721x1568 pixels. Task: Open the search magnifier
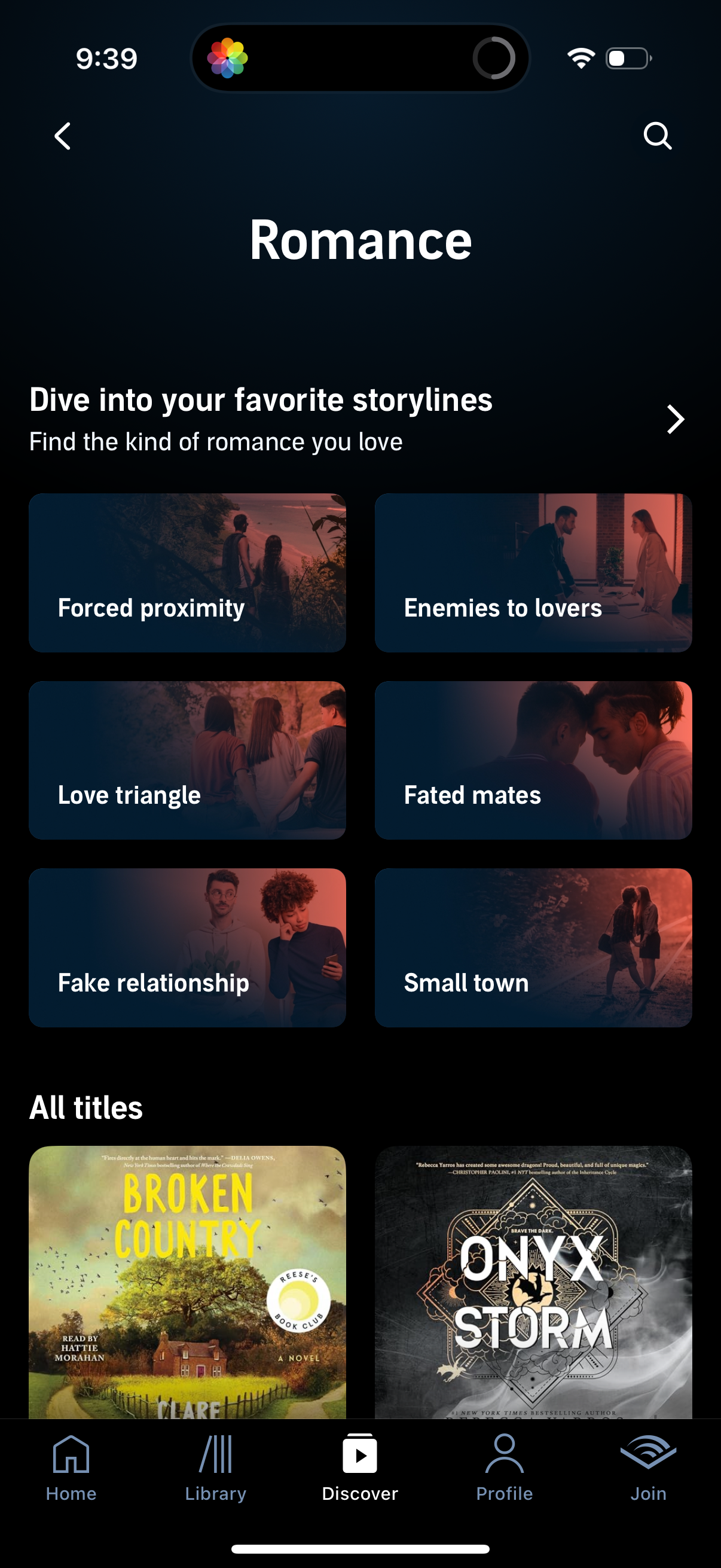click(x=659, y=136)
